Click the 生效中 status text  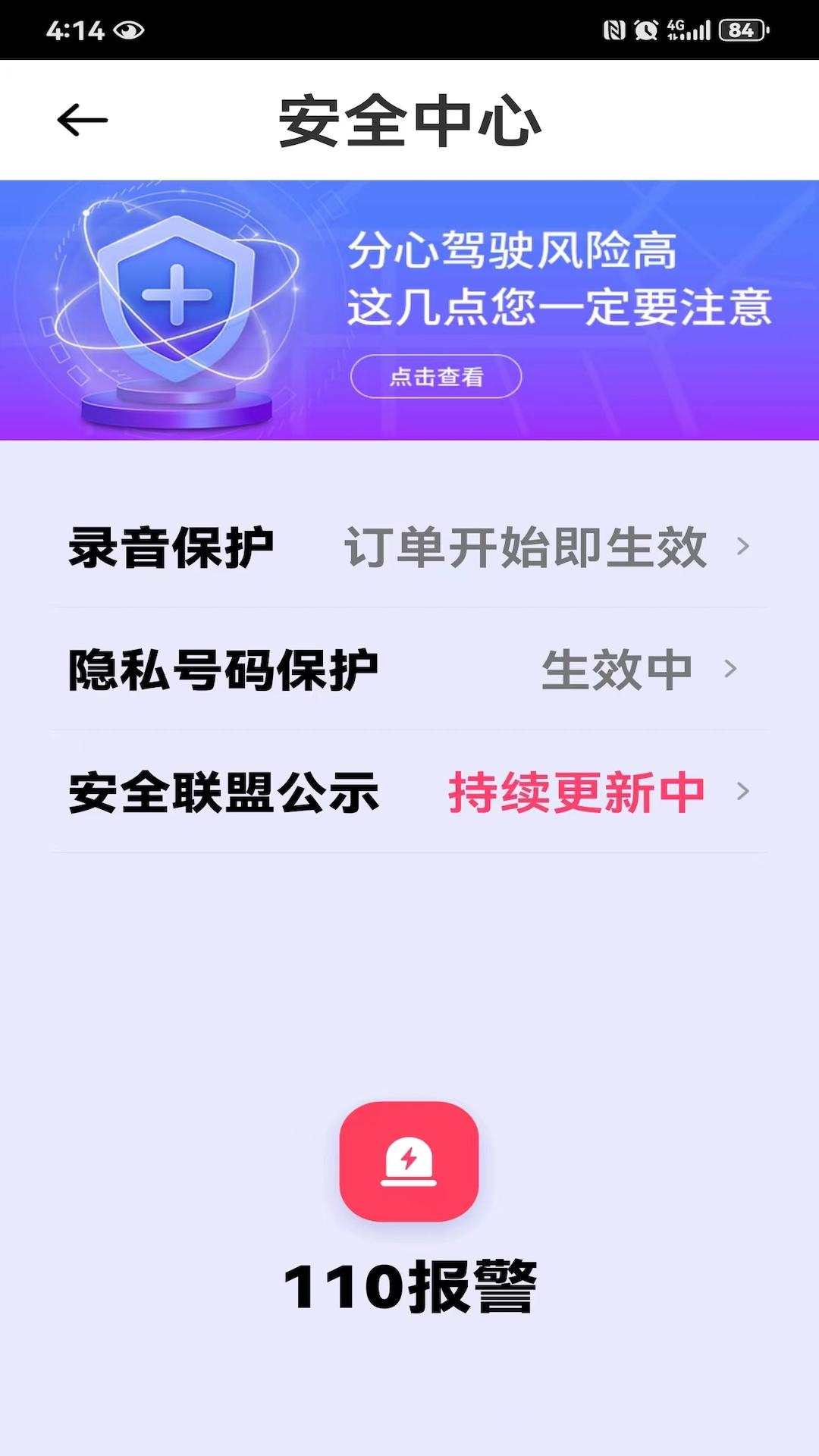617,670
